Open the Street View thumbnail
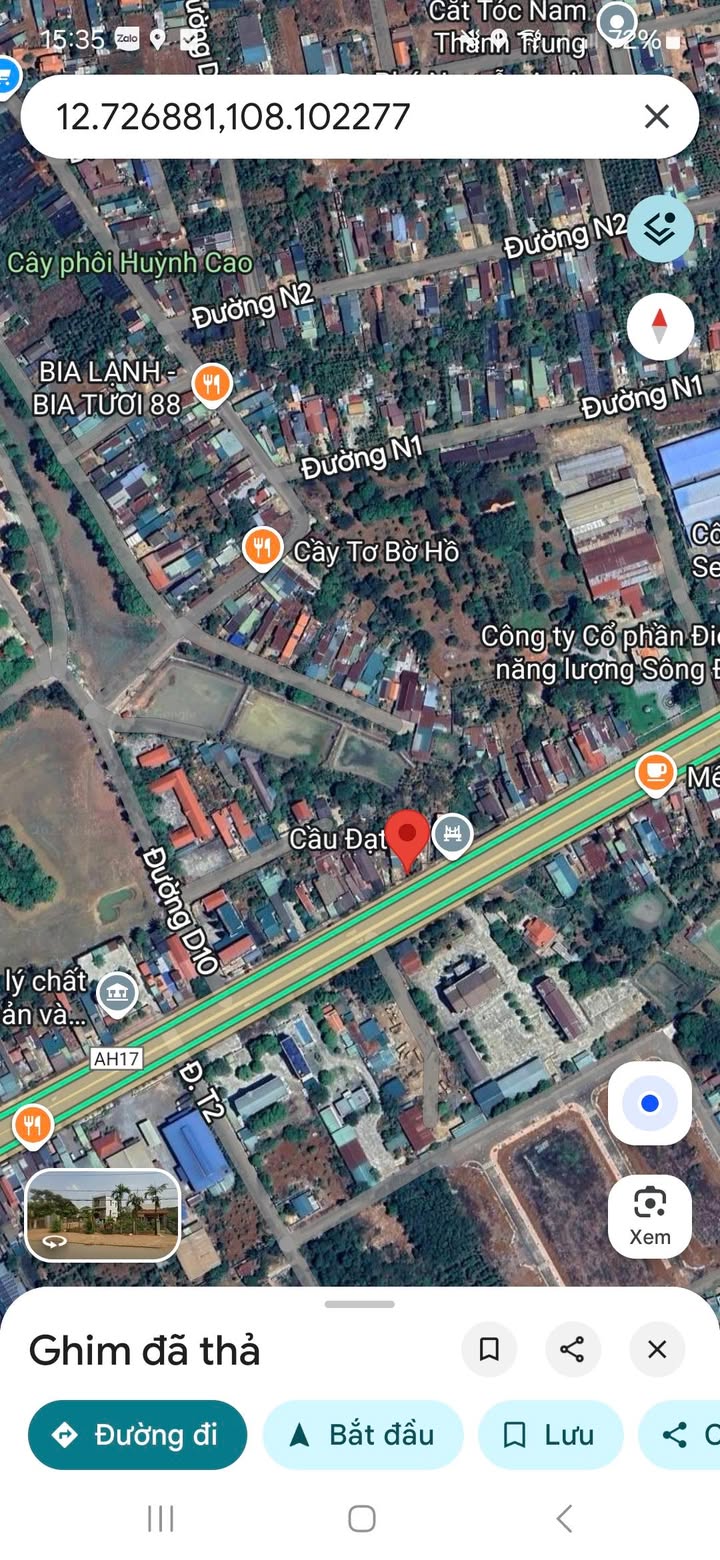 coord(102,1215)
